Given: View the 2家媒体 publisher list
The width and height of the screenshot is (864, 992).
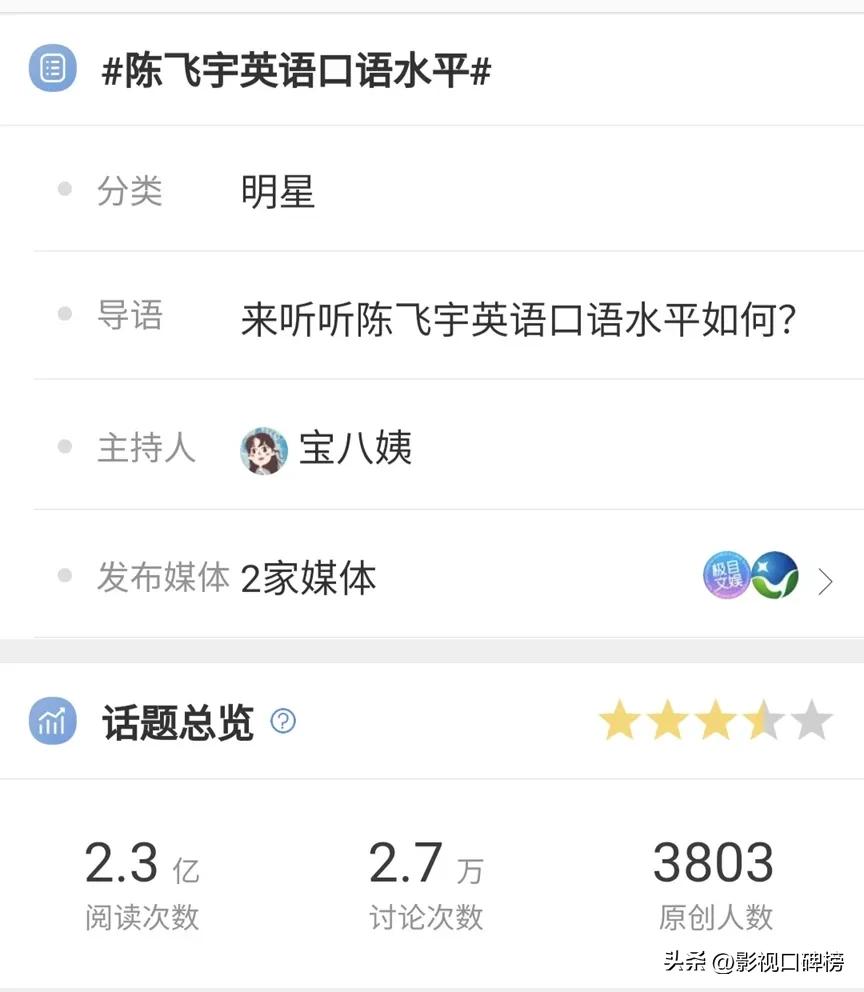Looking at the screenshot, I should point(307,578).
